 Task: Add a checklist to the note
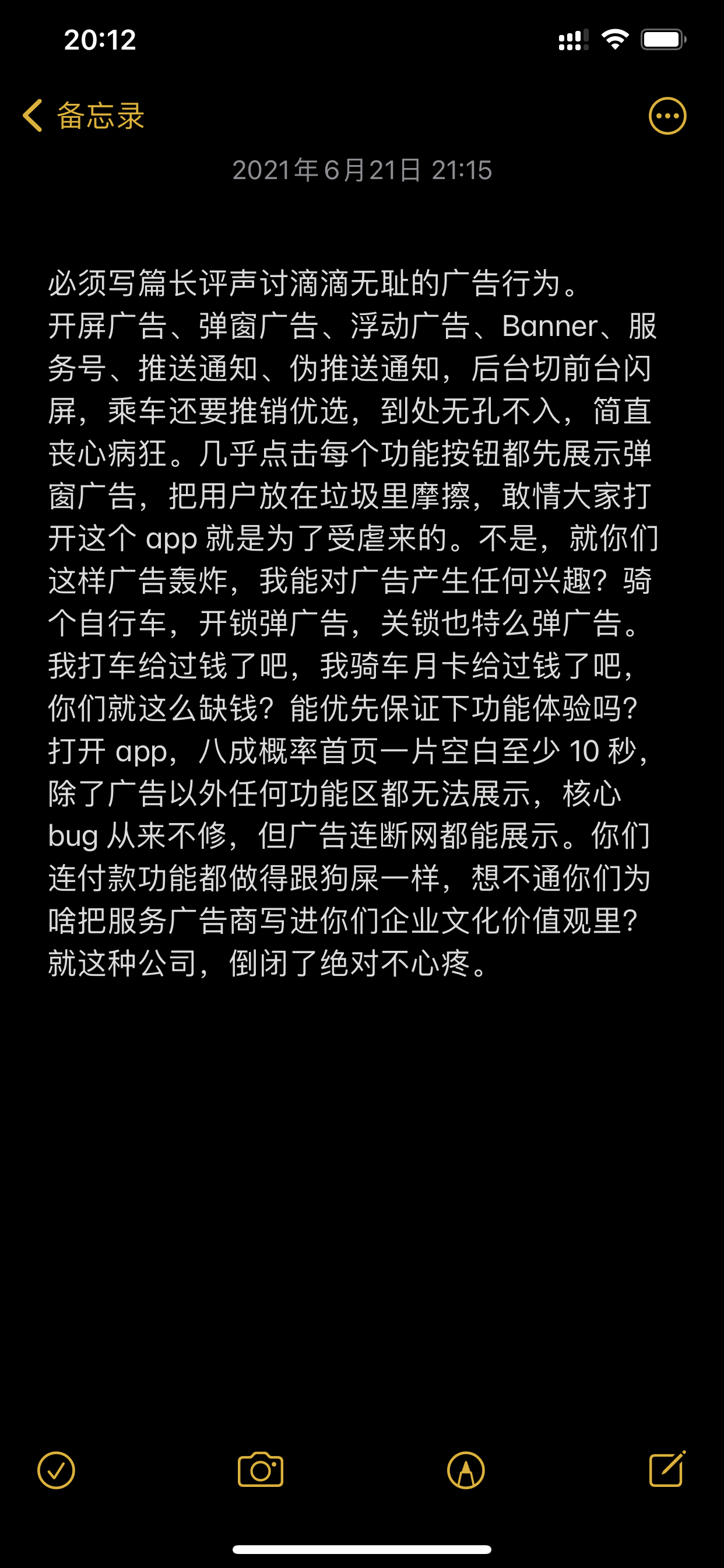56,1471
